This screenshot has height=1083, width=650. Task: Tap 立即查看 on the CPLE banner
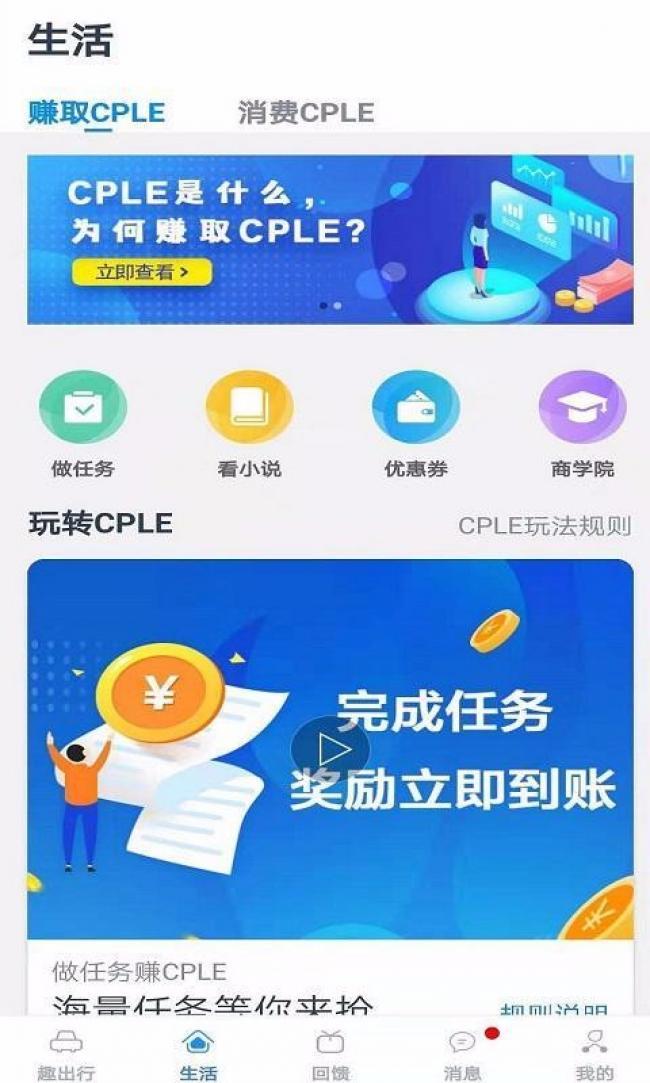click(x=141, y=271)
